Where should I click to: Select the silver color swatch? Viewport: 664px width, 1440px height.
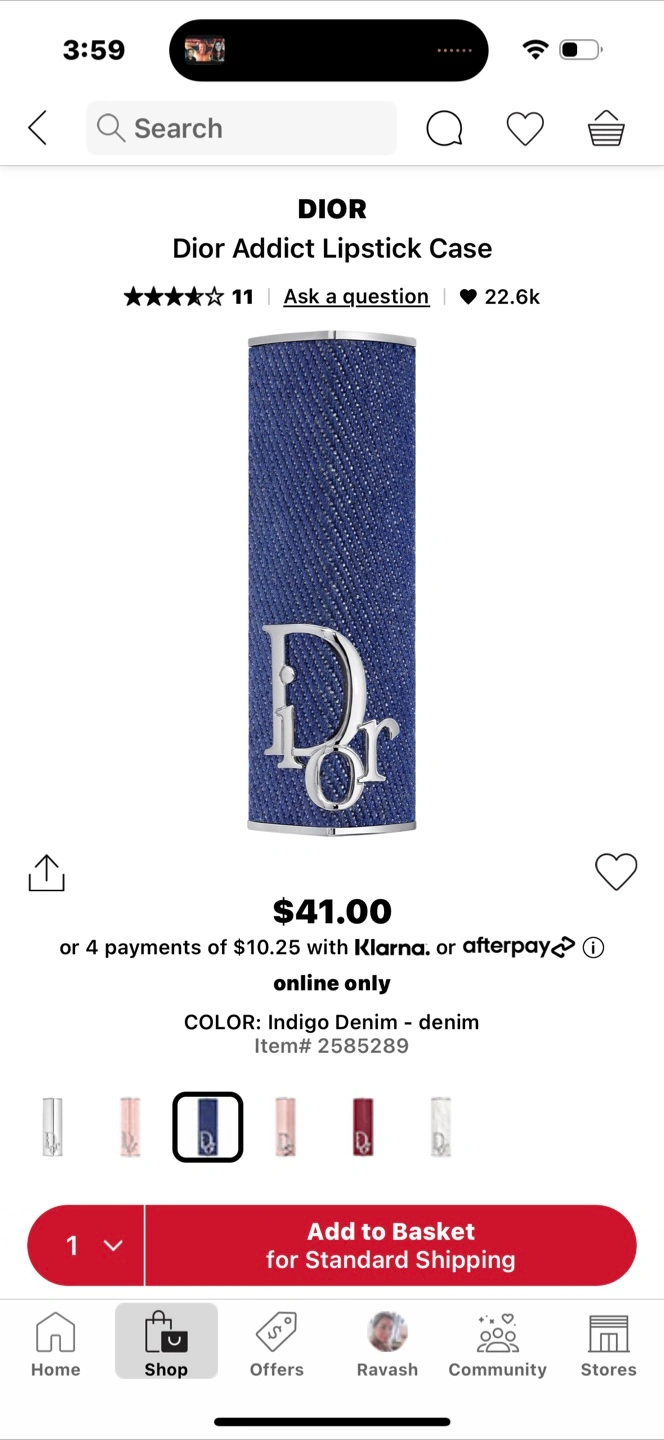tap(52, 1127)
